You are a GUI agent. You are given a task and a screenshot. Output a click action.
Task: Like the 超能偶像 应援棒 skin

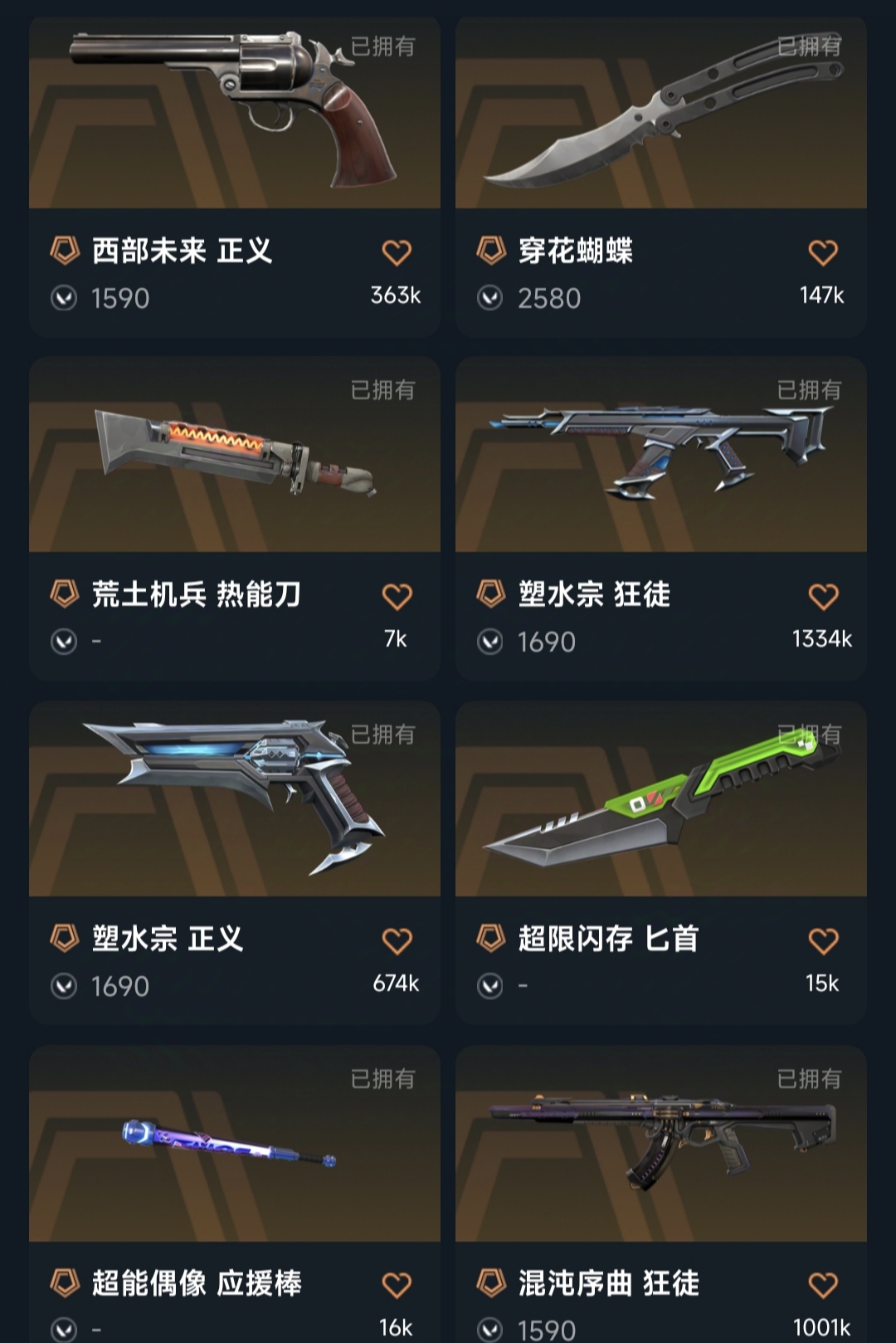click(397, 1285)
